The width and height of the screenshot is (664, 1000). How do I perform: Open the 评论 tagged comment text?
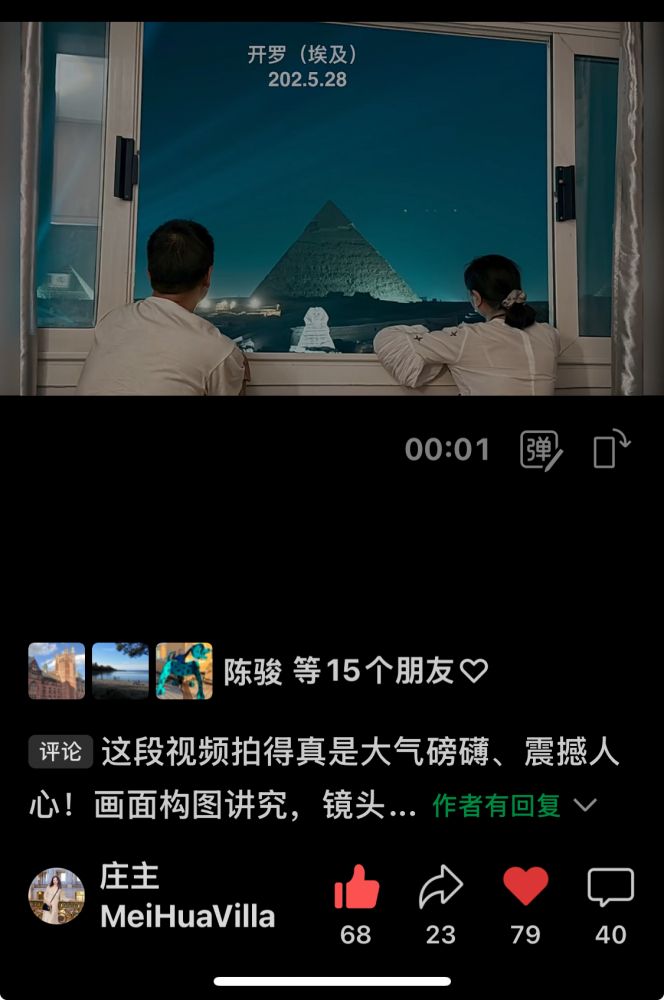pos(324,779)
